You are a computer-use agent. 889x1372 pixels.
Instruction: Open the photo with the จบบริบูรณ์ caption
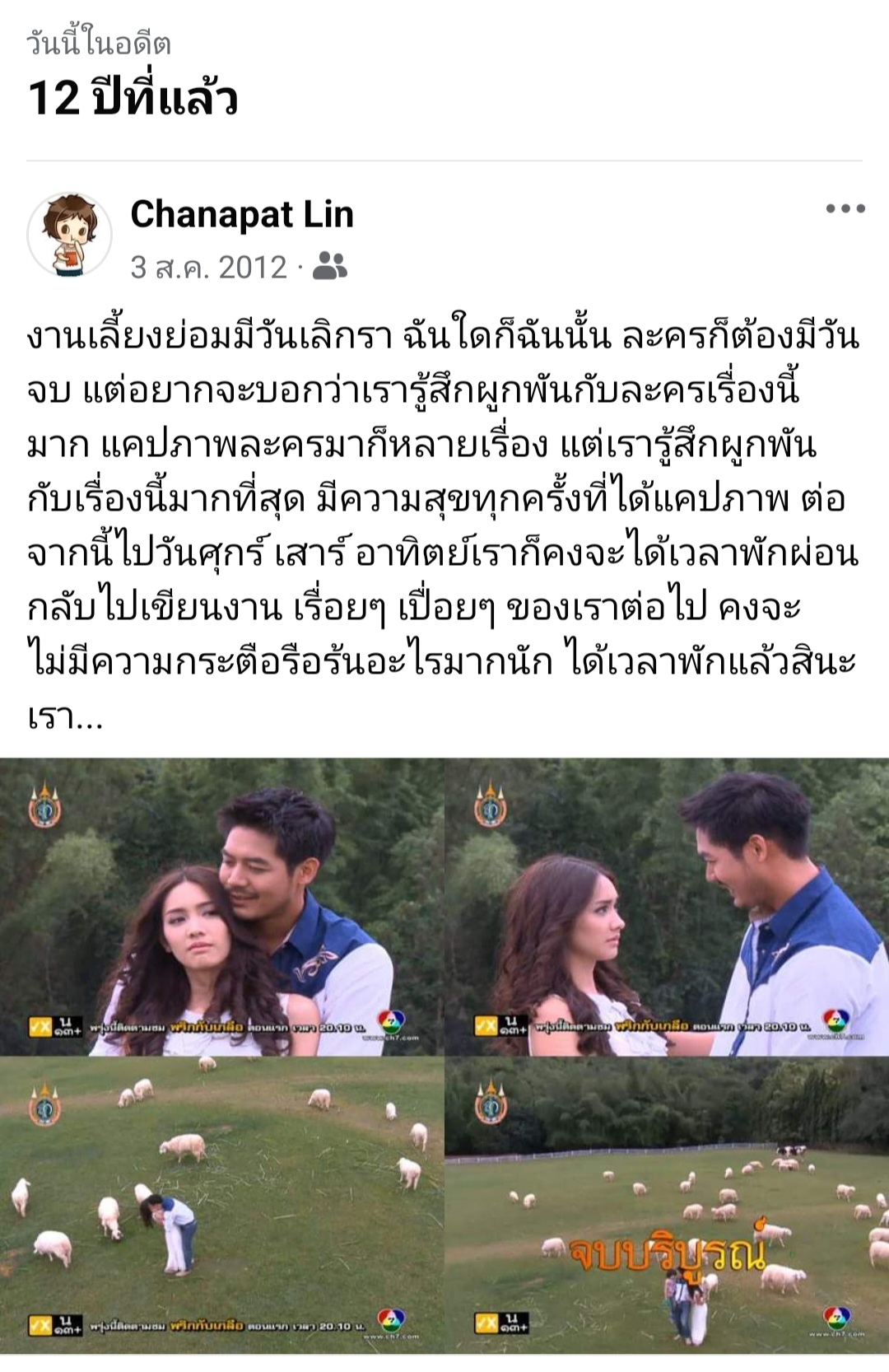[x=668, y=1206]
